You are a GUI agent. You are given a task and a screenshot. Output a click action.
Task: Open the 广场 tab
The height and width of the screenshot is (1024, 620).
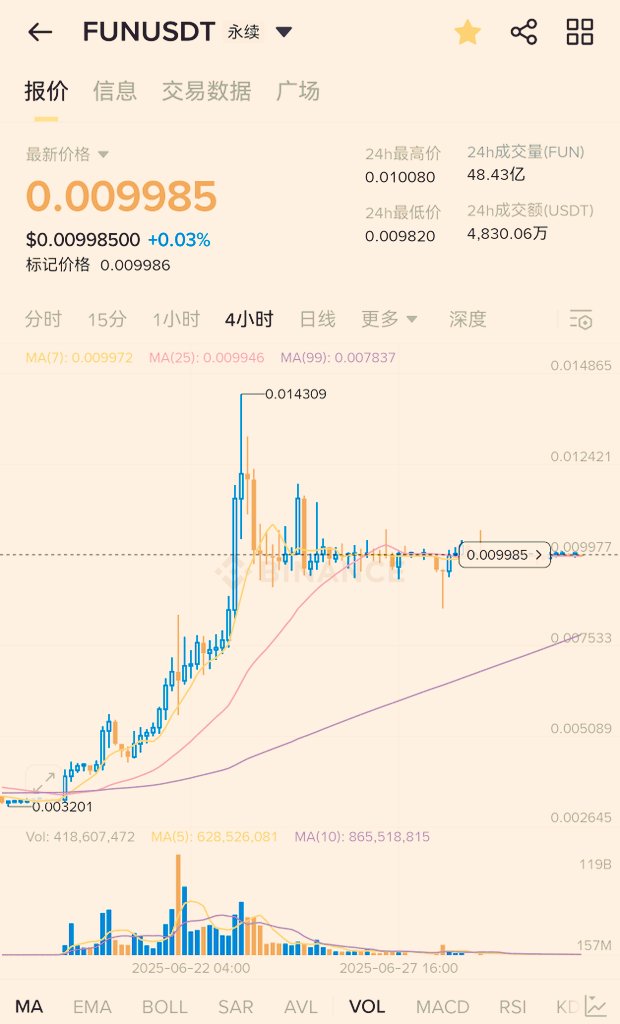point(298,91)
